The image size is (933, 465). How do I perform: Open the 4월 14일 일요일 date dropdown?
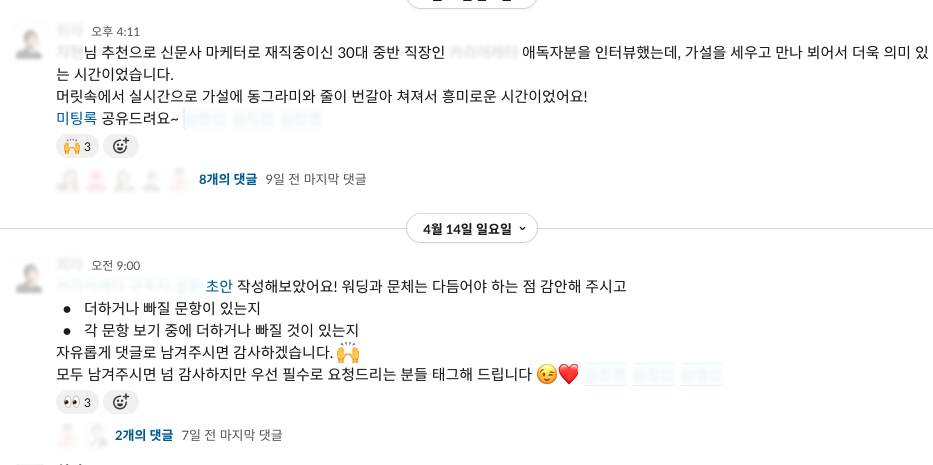[x=472, y=229]
